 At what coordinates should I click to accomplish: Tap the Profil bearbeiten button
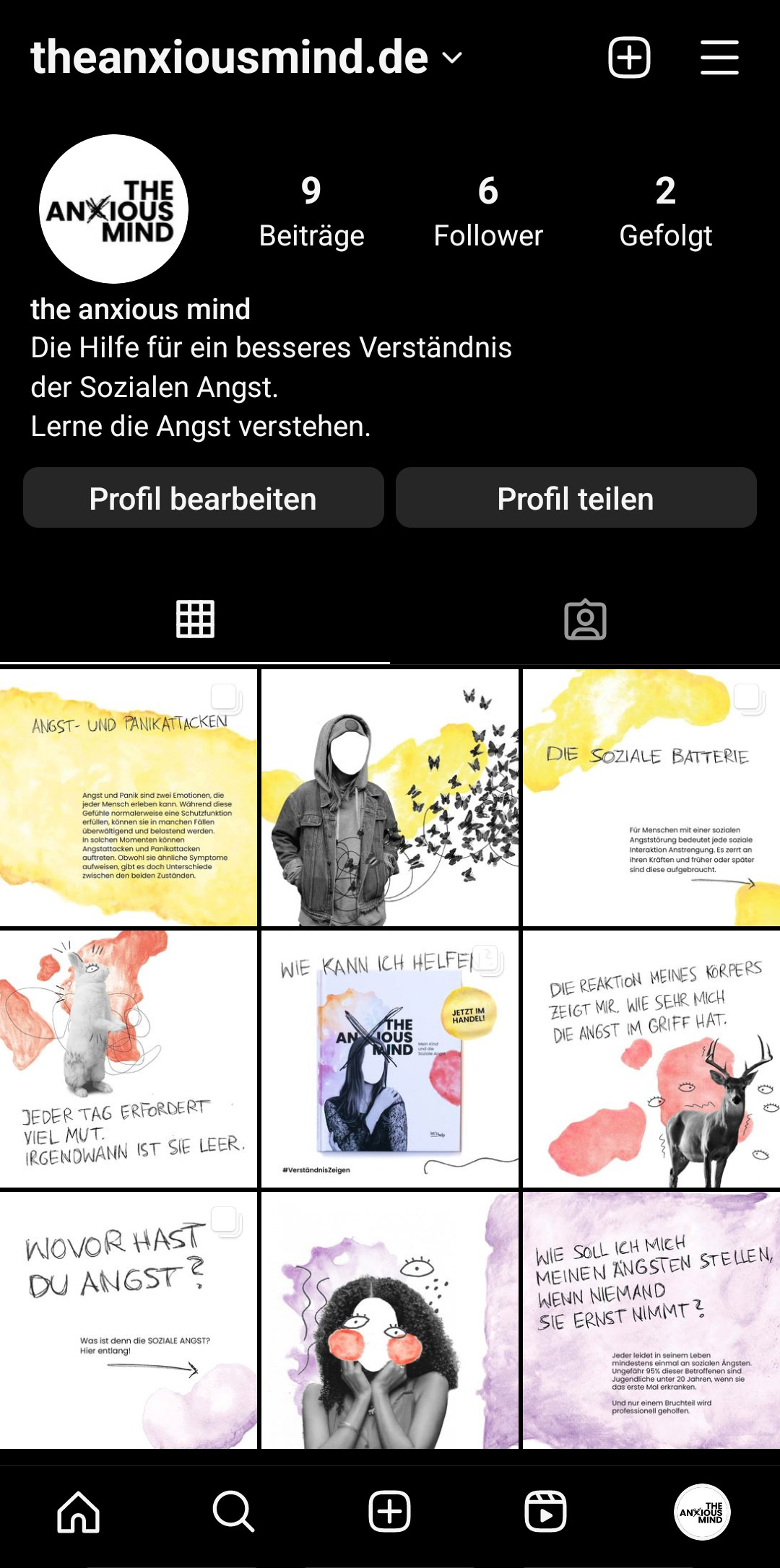click(x=203, y=498)
